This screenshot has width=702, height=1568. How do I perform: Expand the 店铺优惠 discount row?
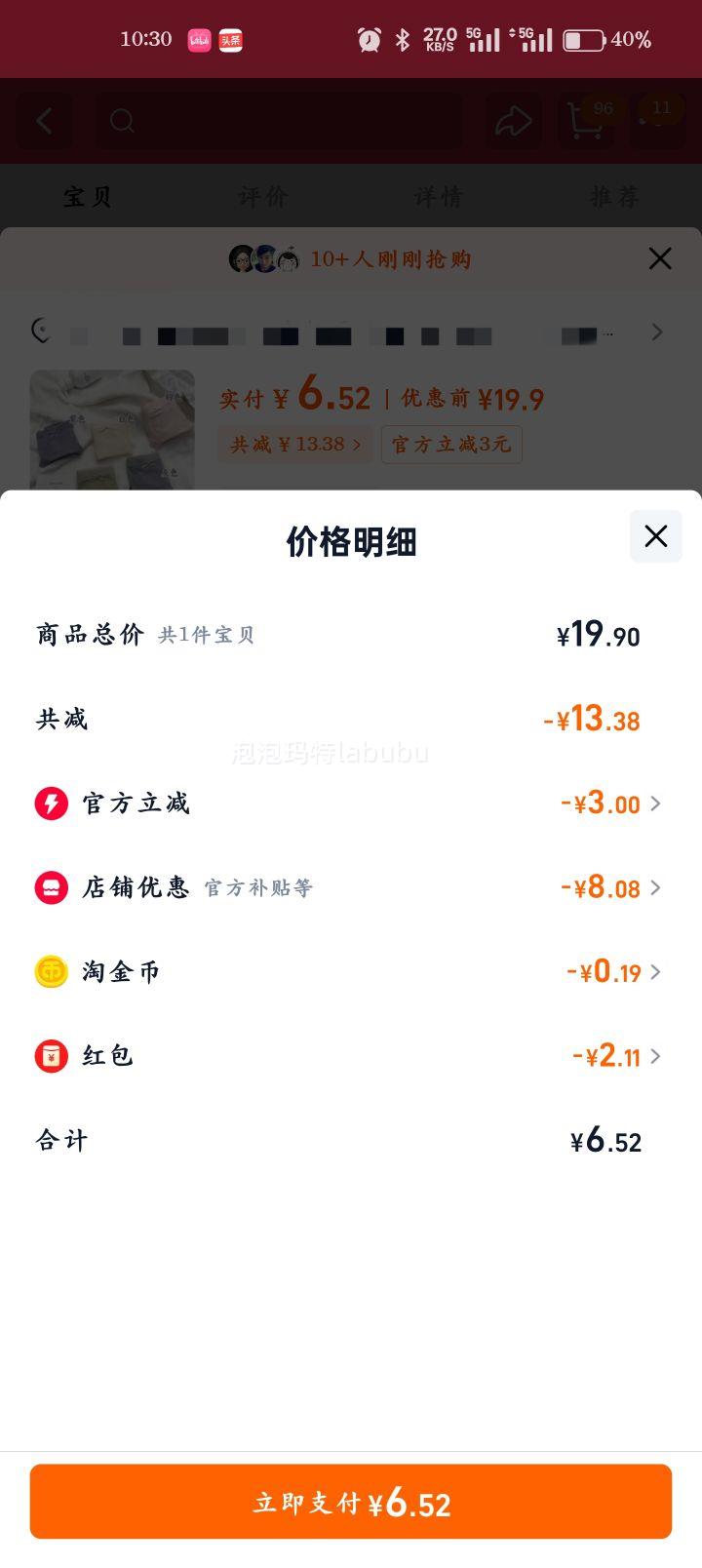point(654,887)
